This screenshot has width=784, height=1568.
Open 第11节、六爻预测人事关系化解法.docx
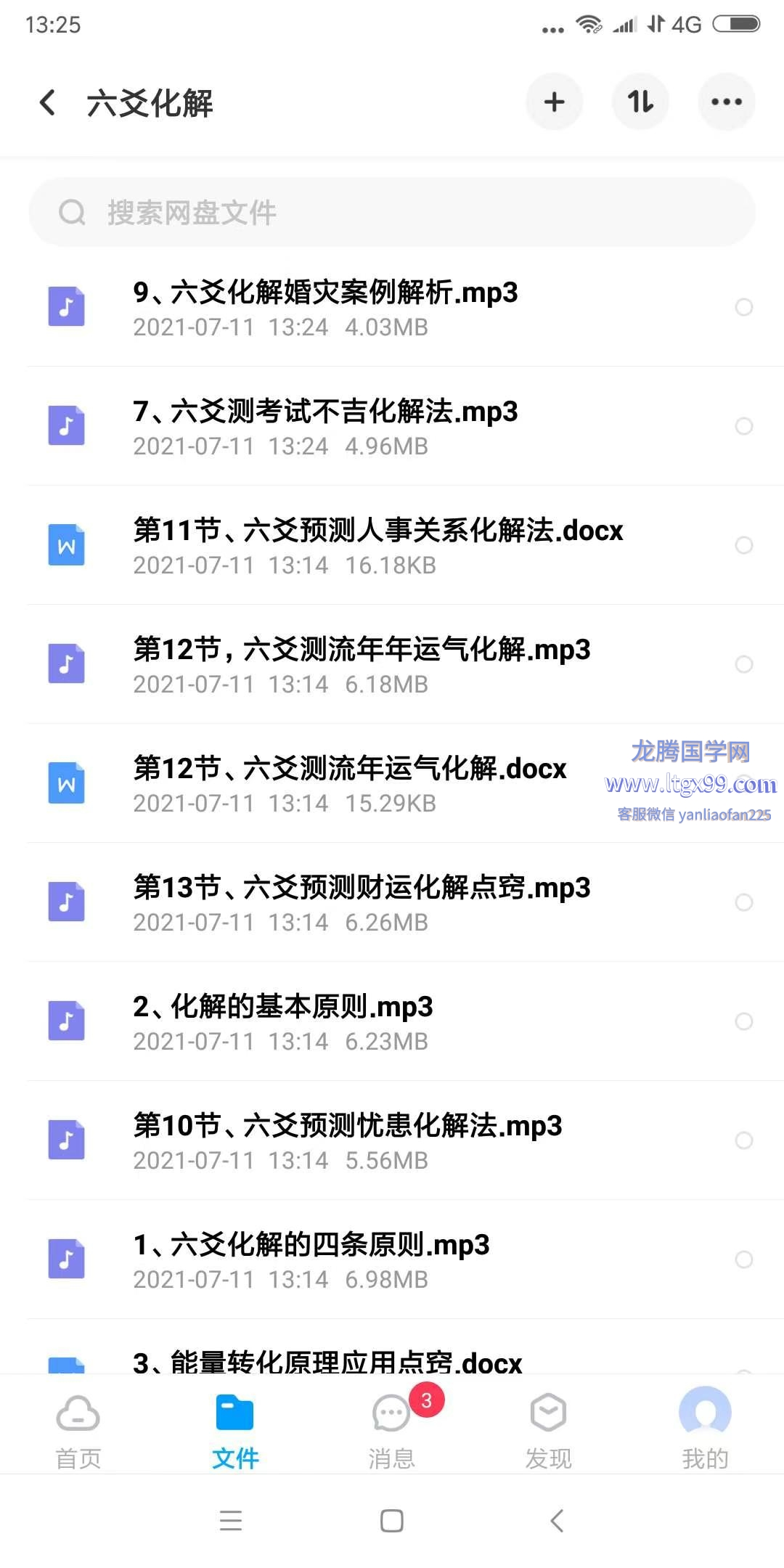point(392,545)
